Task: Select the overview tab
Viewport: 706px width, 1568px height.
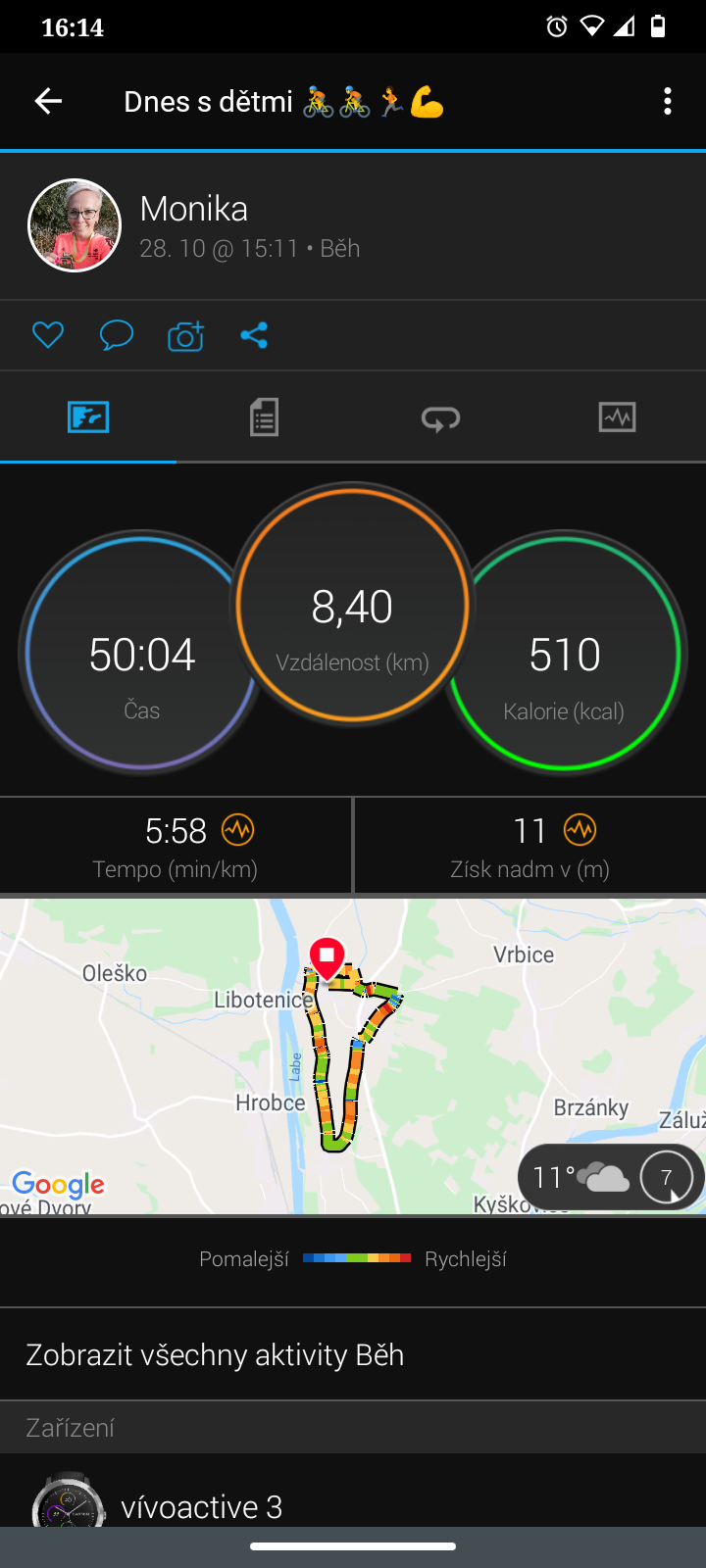Action: (x=88, y=417)
